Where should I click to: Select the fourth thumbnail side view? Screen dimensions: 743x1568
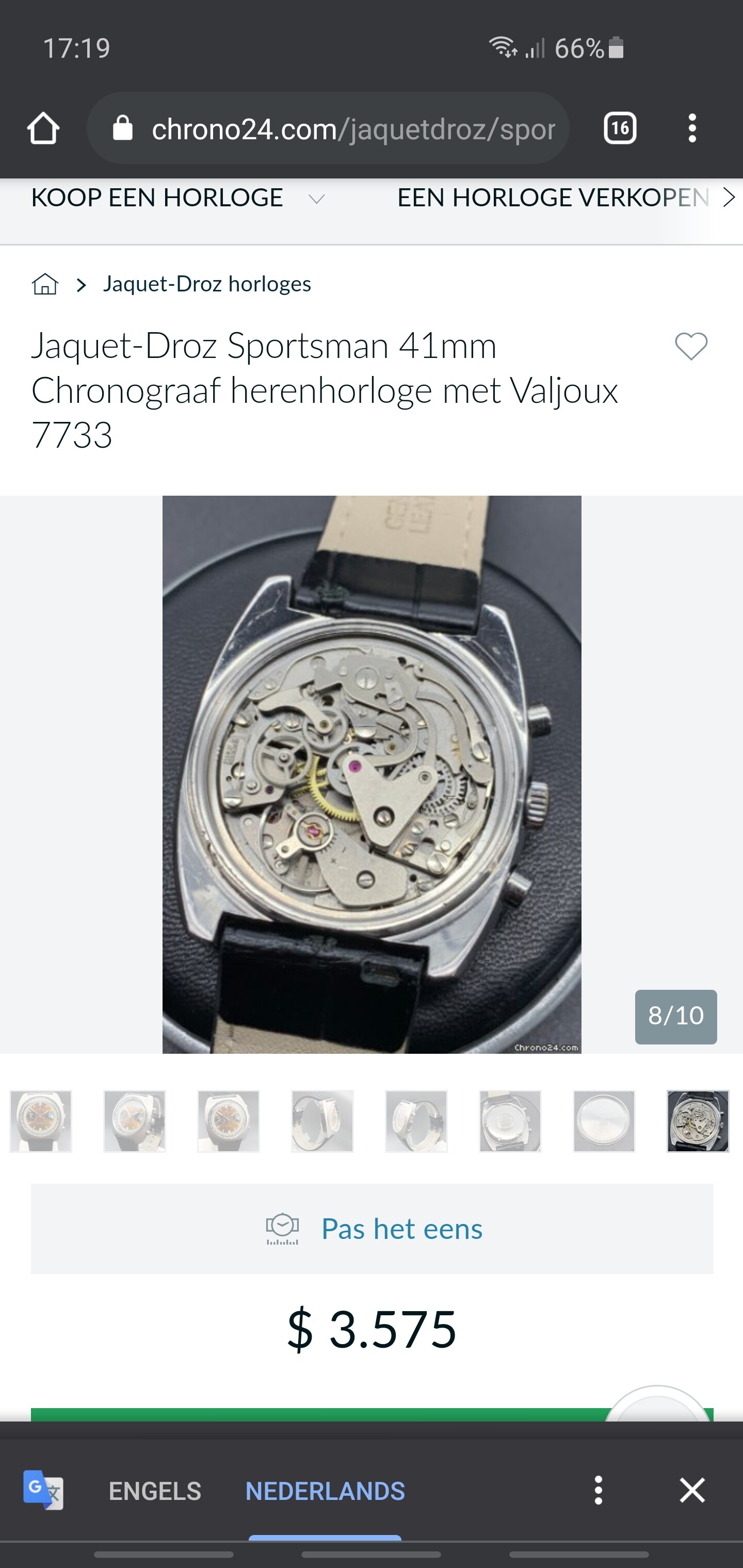[323, 1121]
